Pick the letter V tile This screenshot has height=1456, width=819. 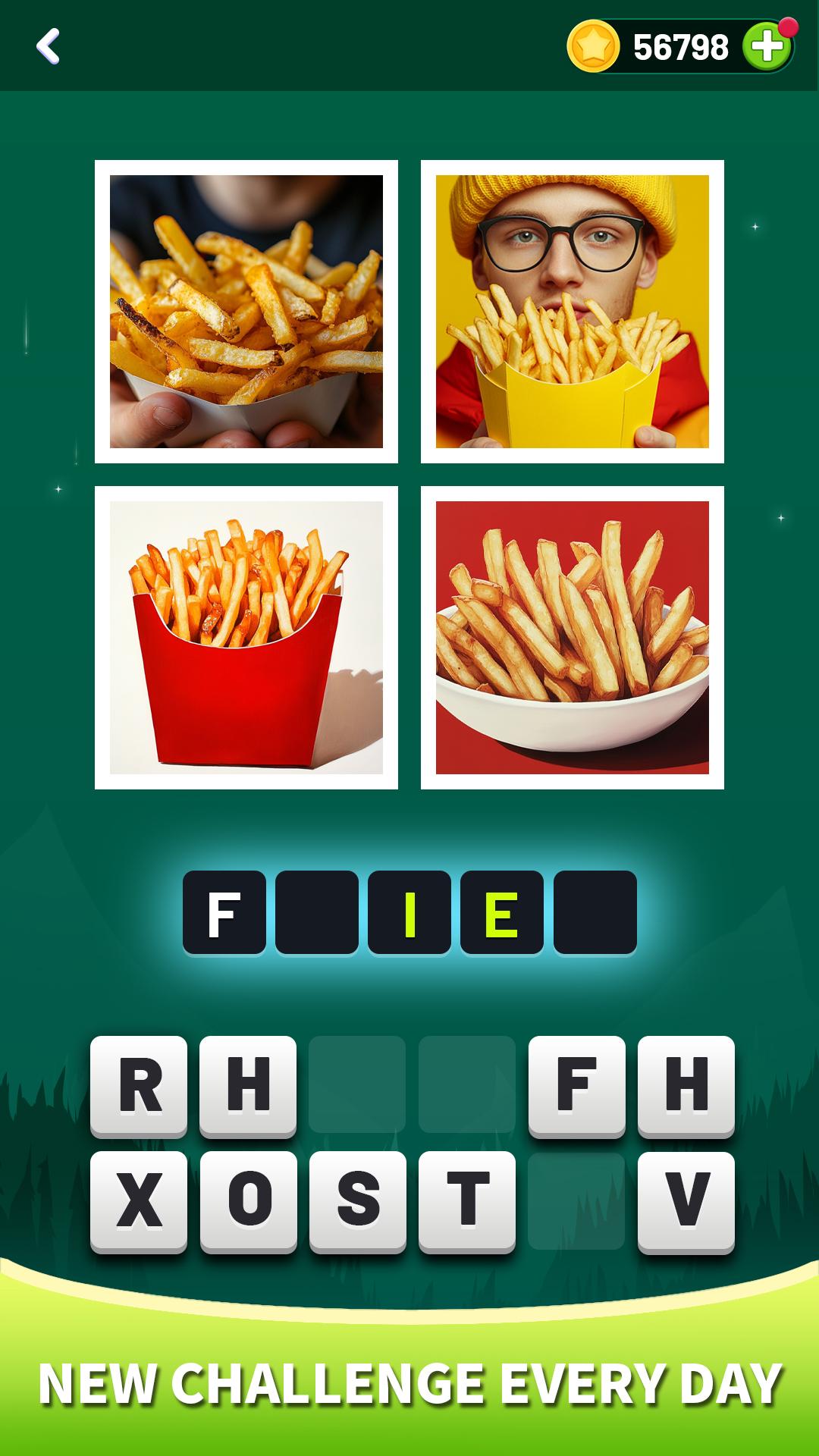686,1201
